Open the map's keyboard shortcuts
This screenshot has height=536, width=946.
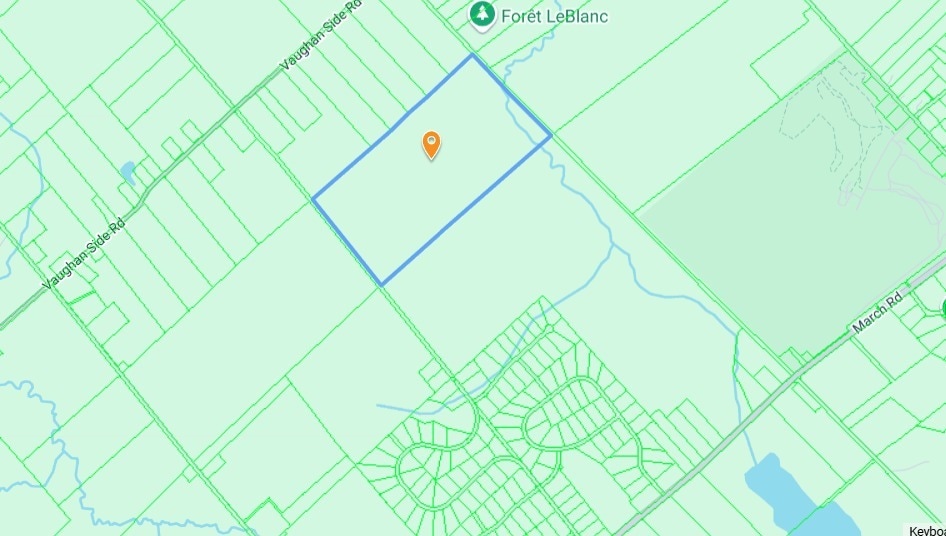926,530
